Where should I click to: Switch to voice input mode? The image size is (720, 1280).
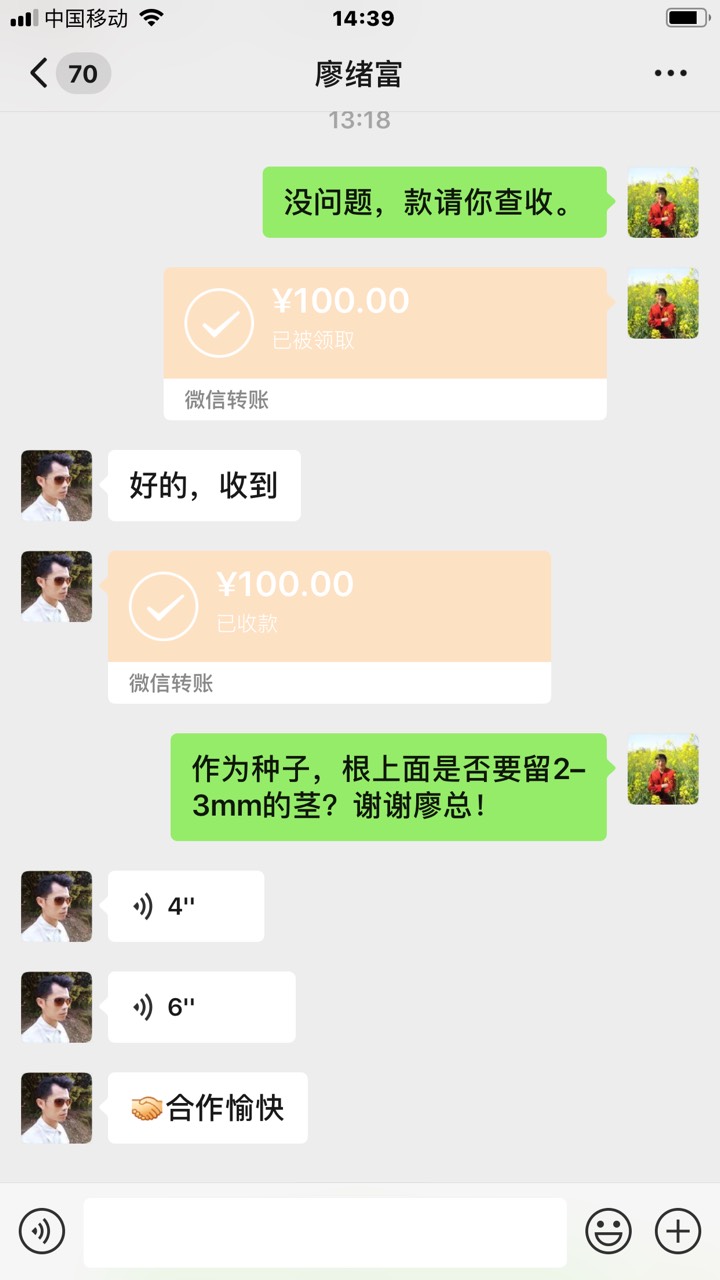42,1231
